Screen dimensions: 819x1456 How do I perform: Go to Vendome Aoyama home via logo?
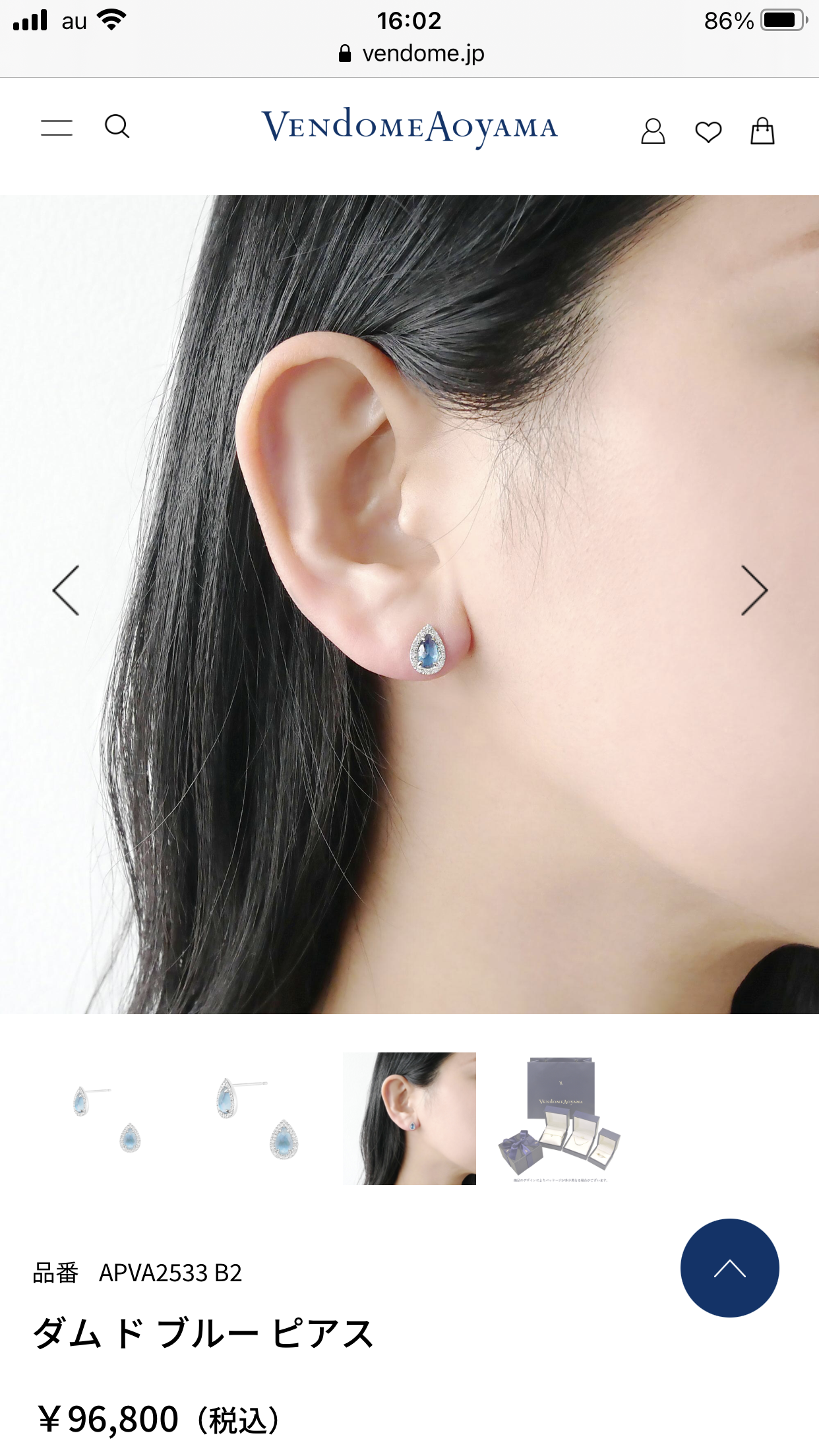coord(409,127)
